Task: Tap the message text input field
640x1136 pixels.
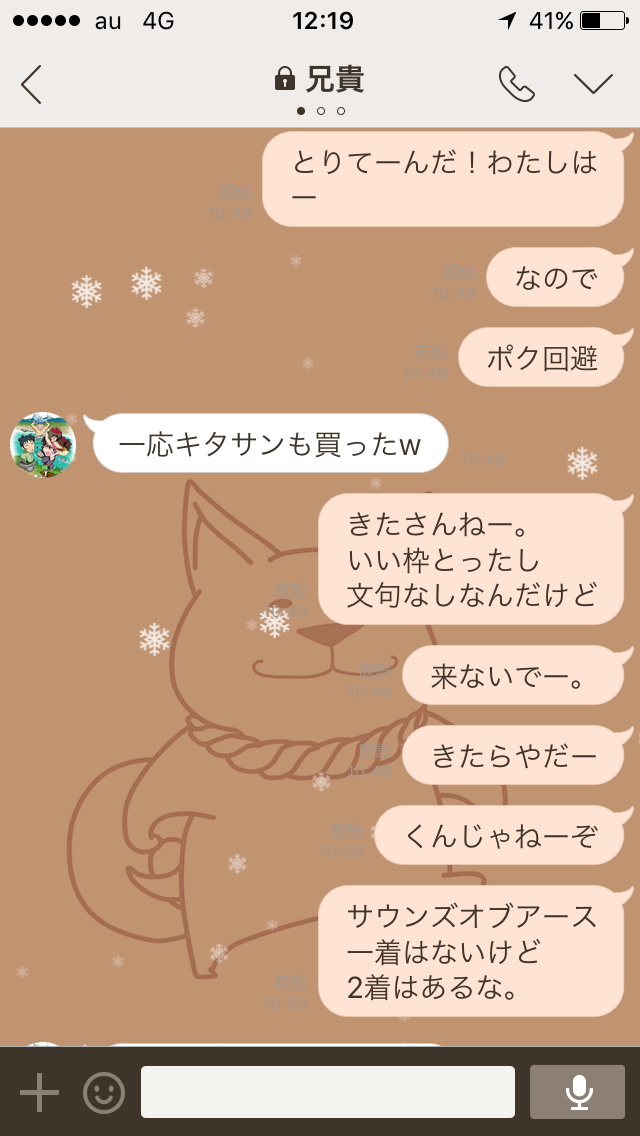Action: [327, 1092]
